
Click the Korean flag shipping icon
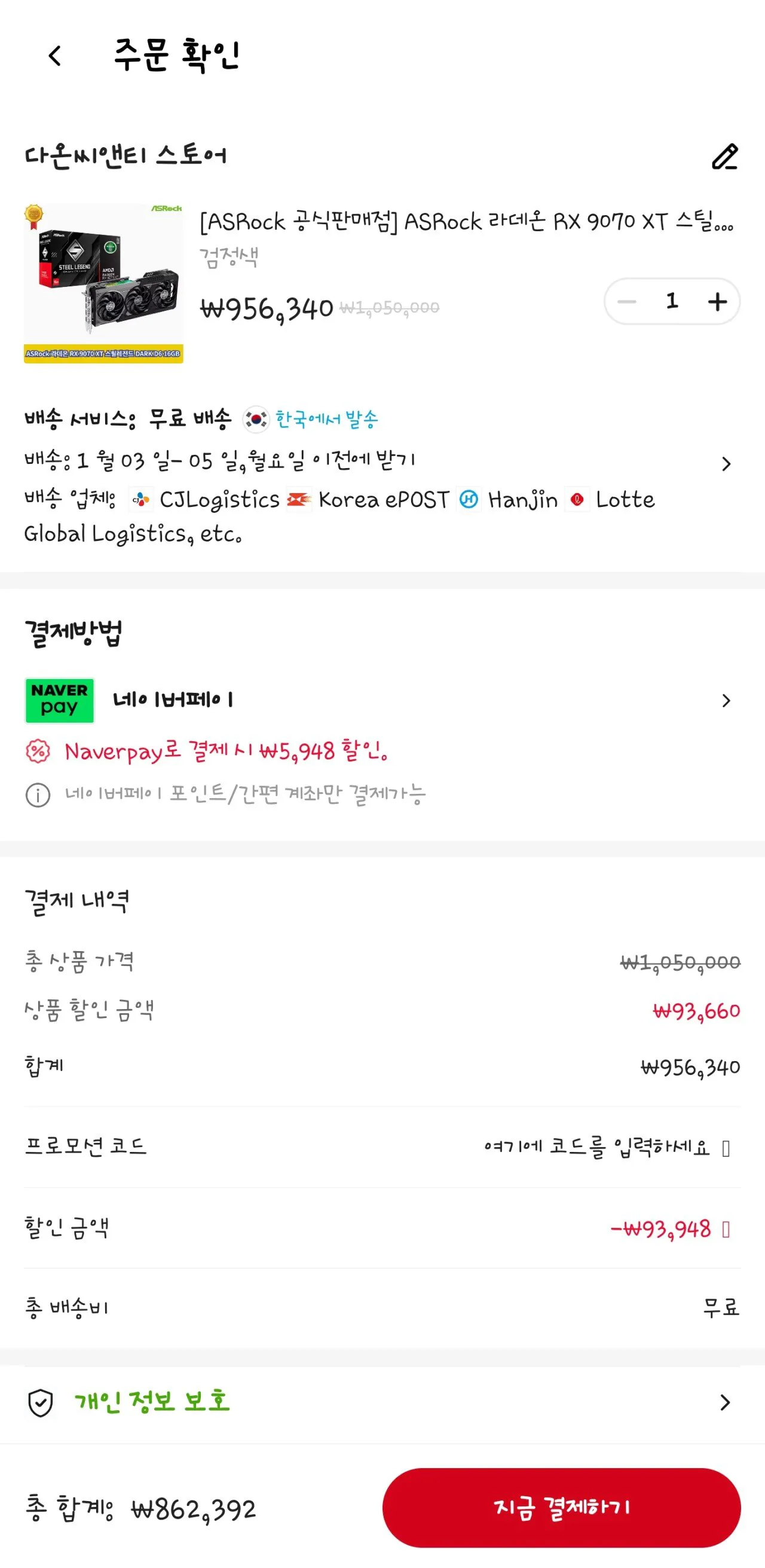[x=256, y=418]
